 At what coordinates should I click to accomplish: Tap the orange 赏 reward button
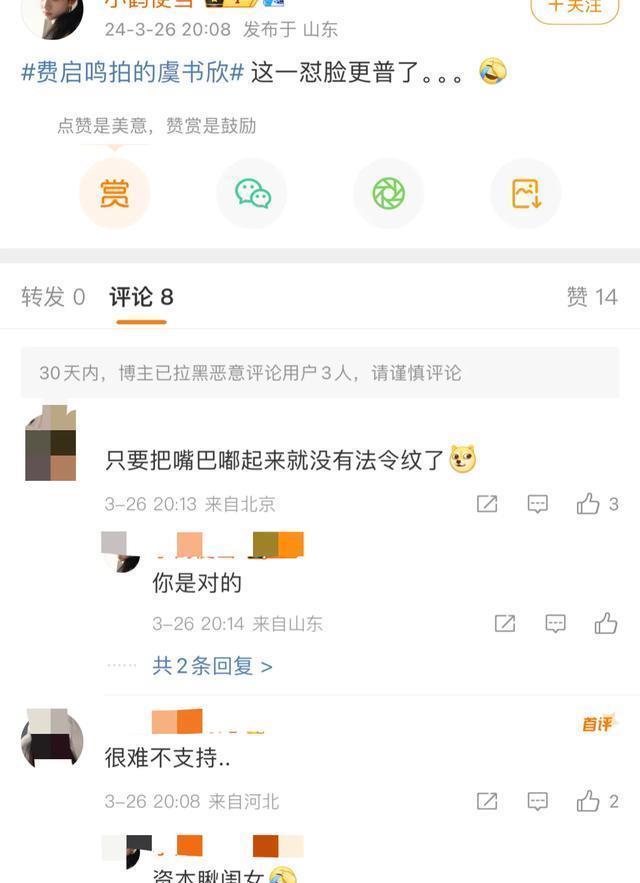pyautogui.click(x=115, y=193)
